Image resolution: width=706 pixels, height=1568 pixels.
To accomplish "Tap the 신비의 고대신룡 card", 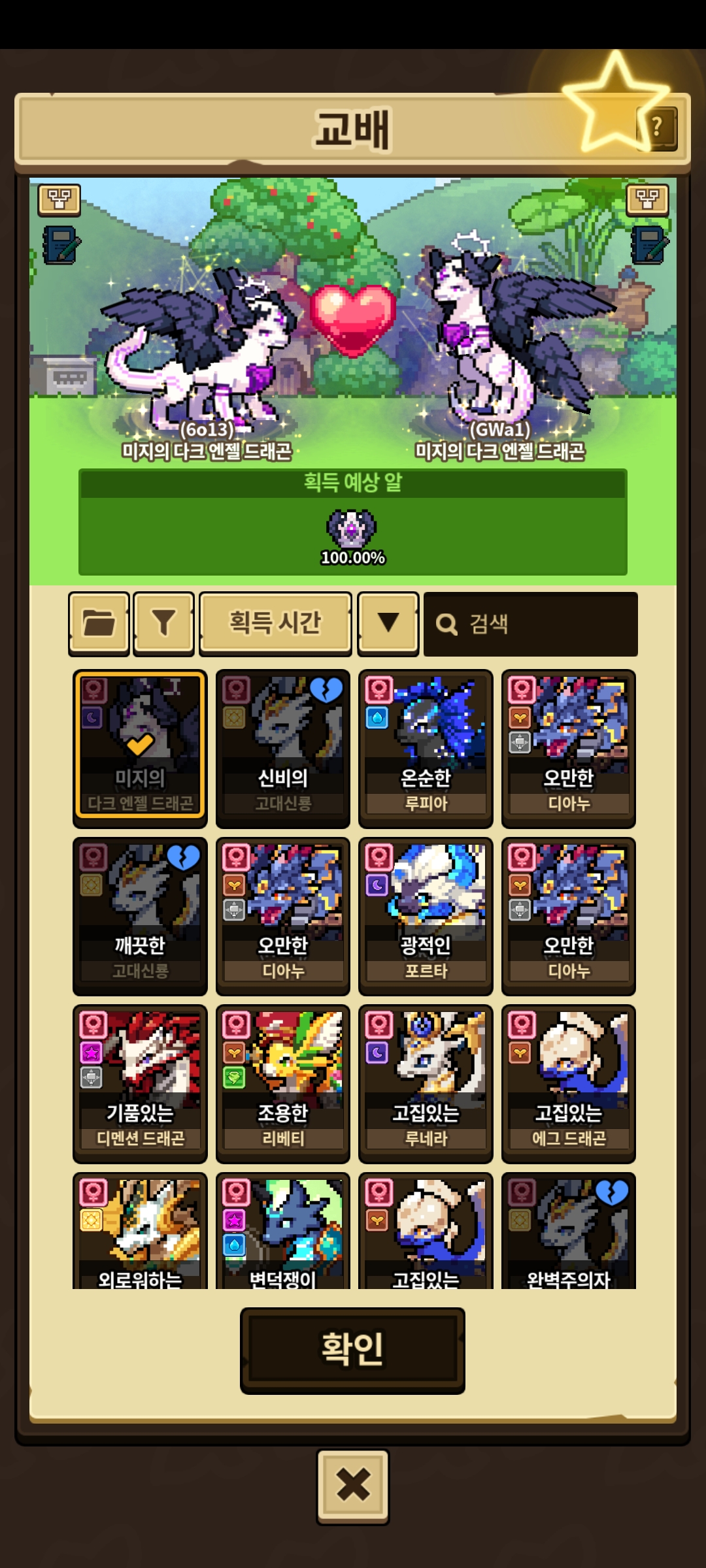I will [282, 748].
